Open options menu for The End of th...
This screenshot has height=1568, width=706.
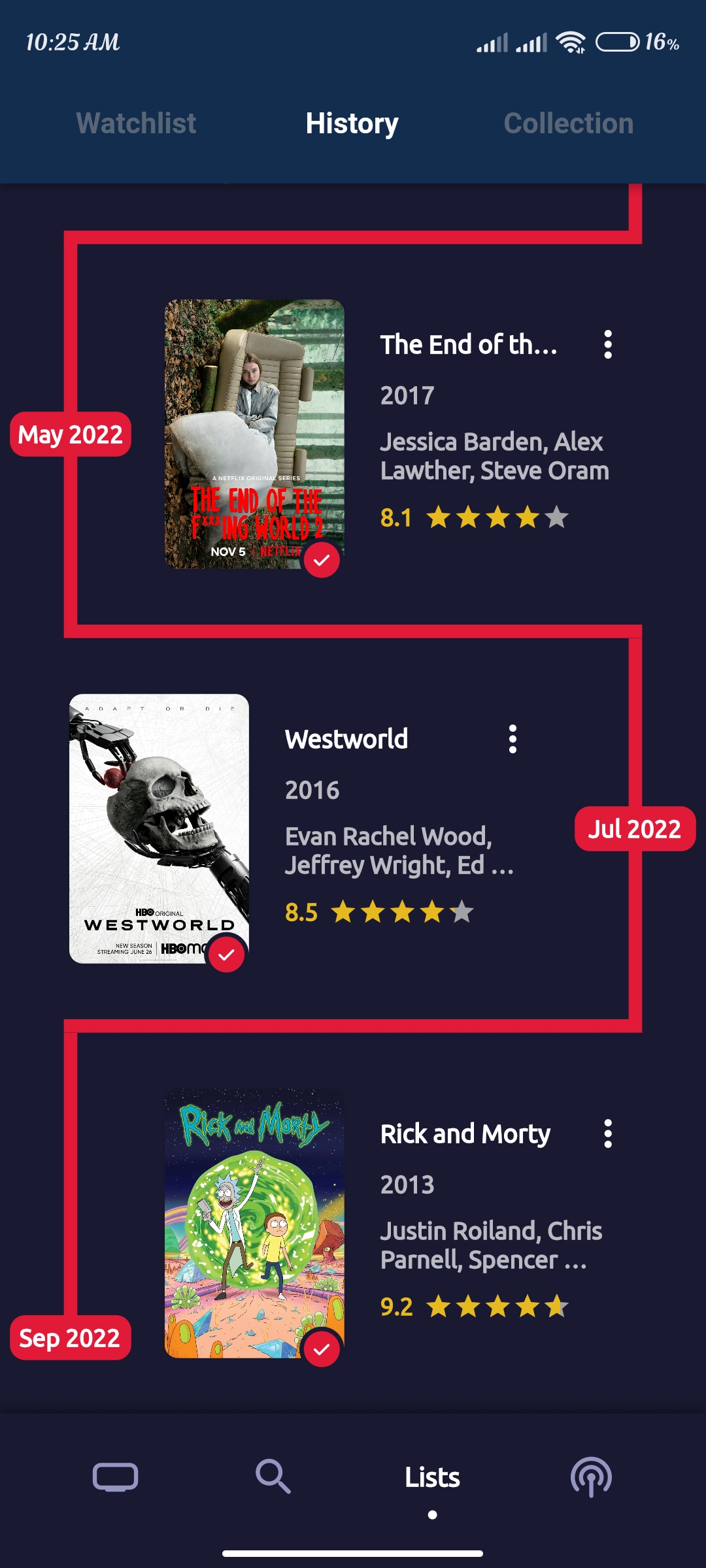(608, 344)
